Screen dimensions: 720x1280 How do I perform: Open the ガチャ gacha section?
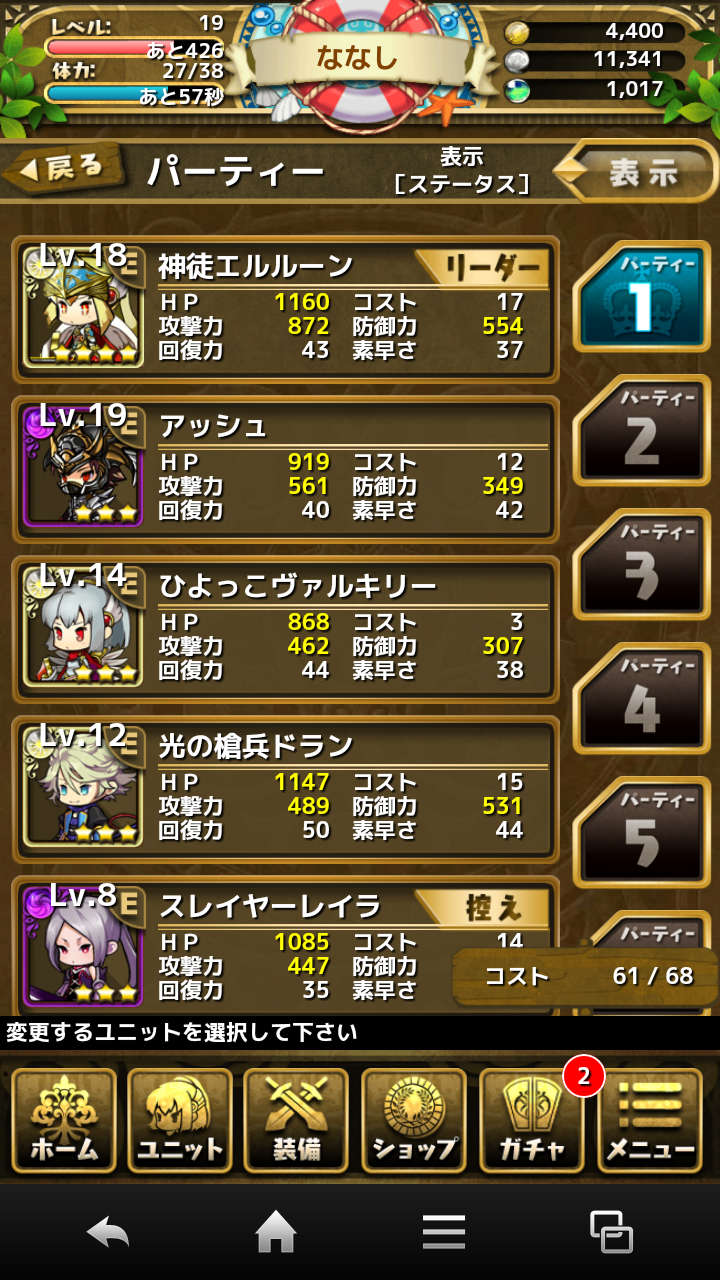[x=532, y=1120]
